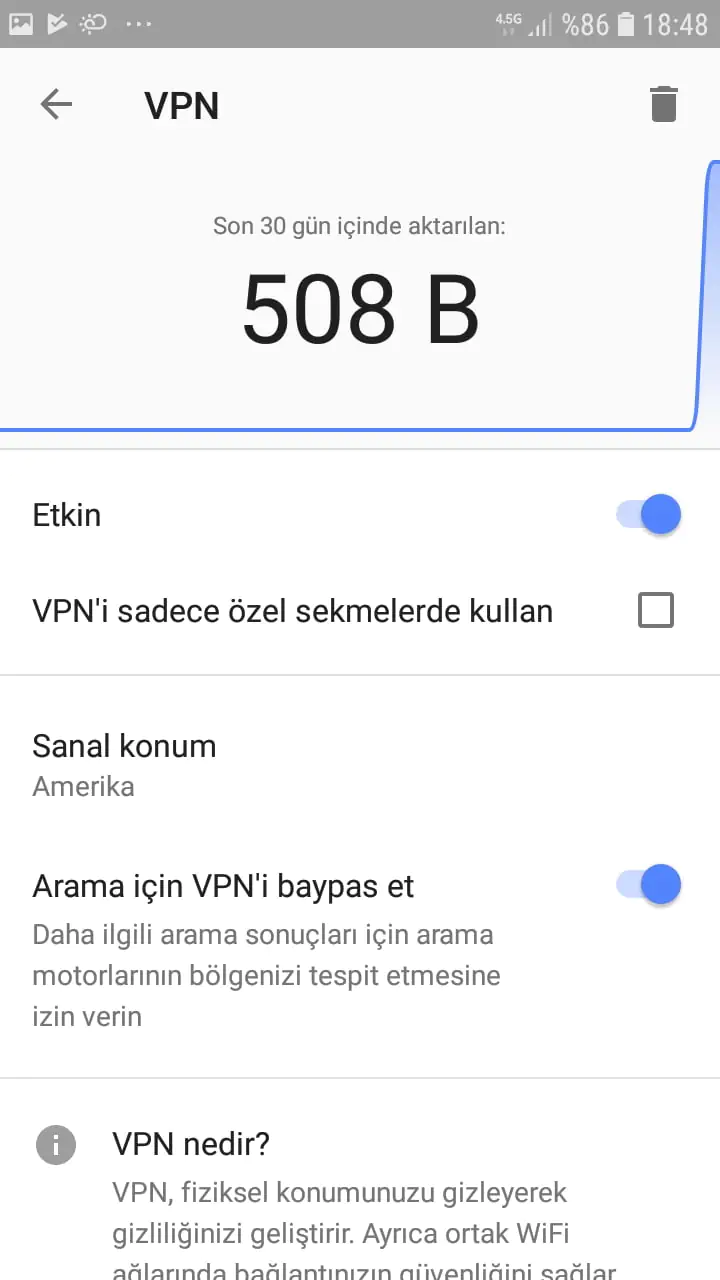Tap the trash icon to clear VPN data
The height and width of the screenshot is (1280, 720).
click(x=663, y=104)
